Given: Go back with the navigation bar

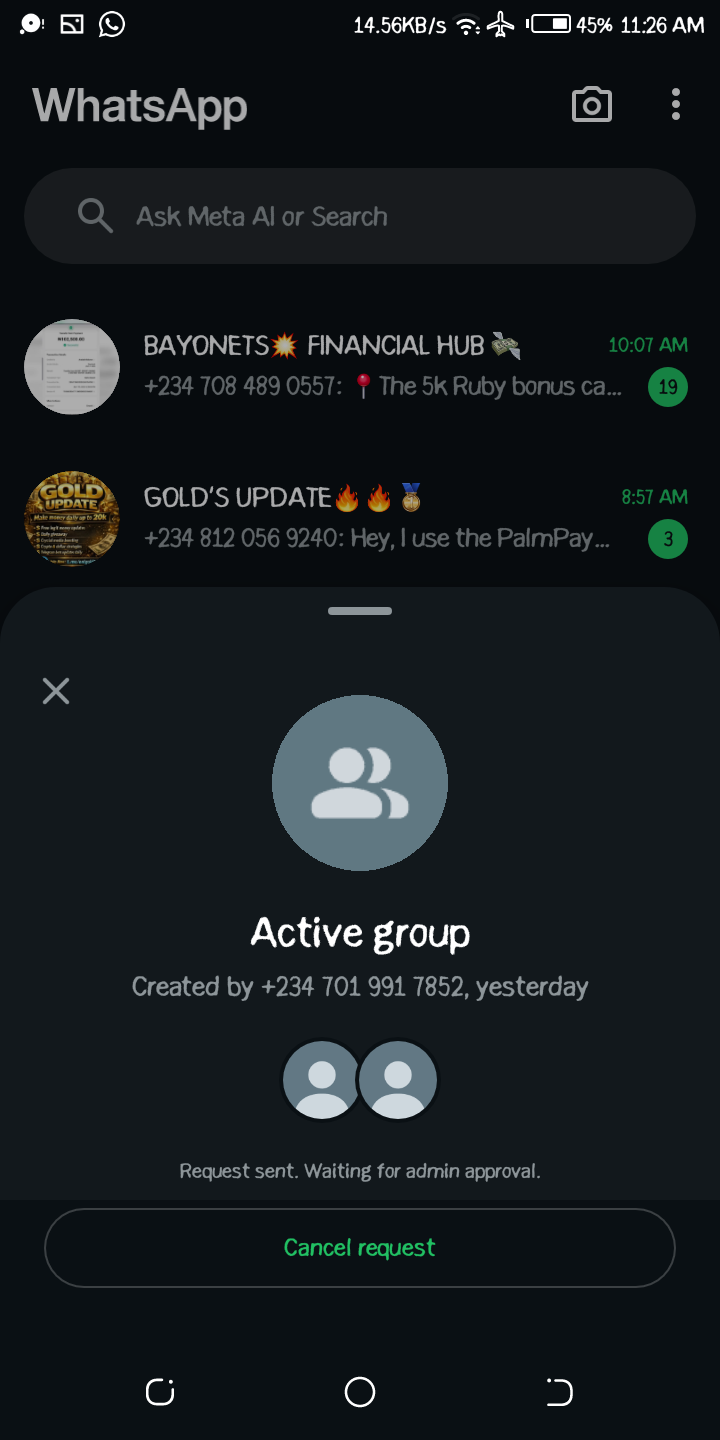Looking at the screenshot, I should 559,1391.
